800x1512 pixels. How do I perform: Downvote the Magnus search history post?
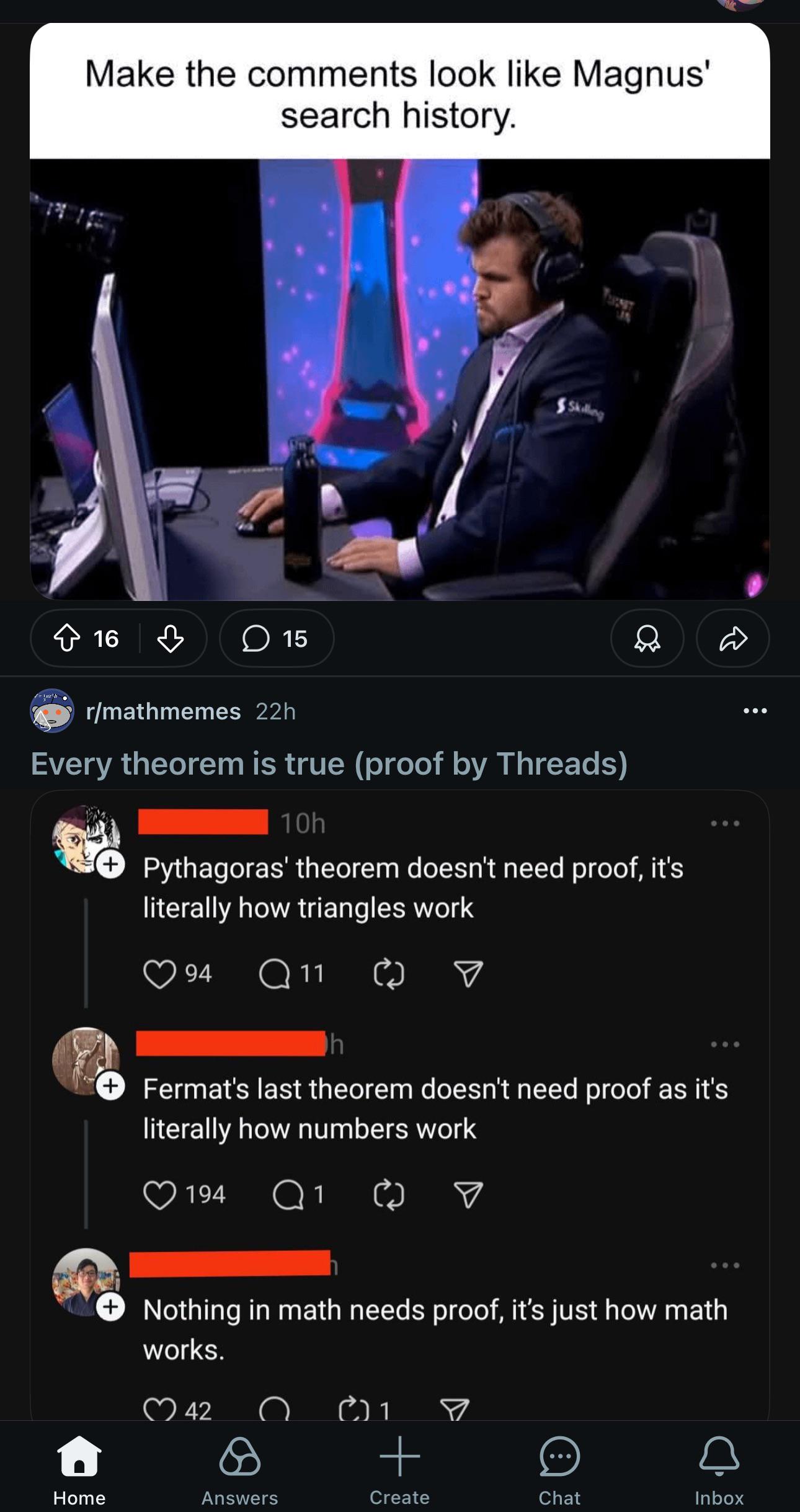coord(171,638)
